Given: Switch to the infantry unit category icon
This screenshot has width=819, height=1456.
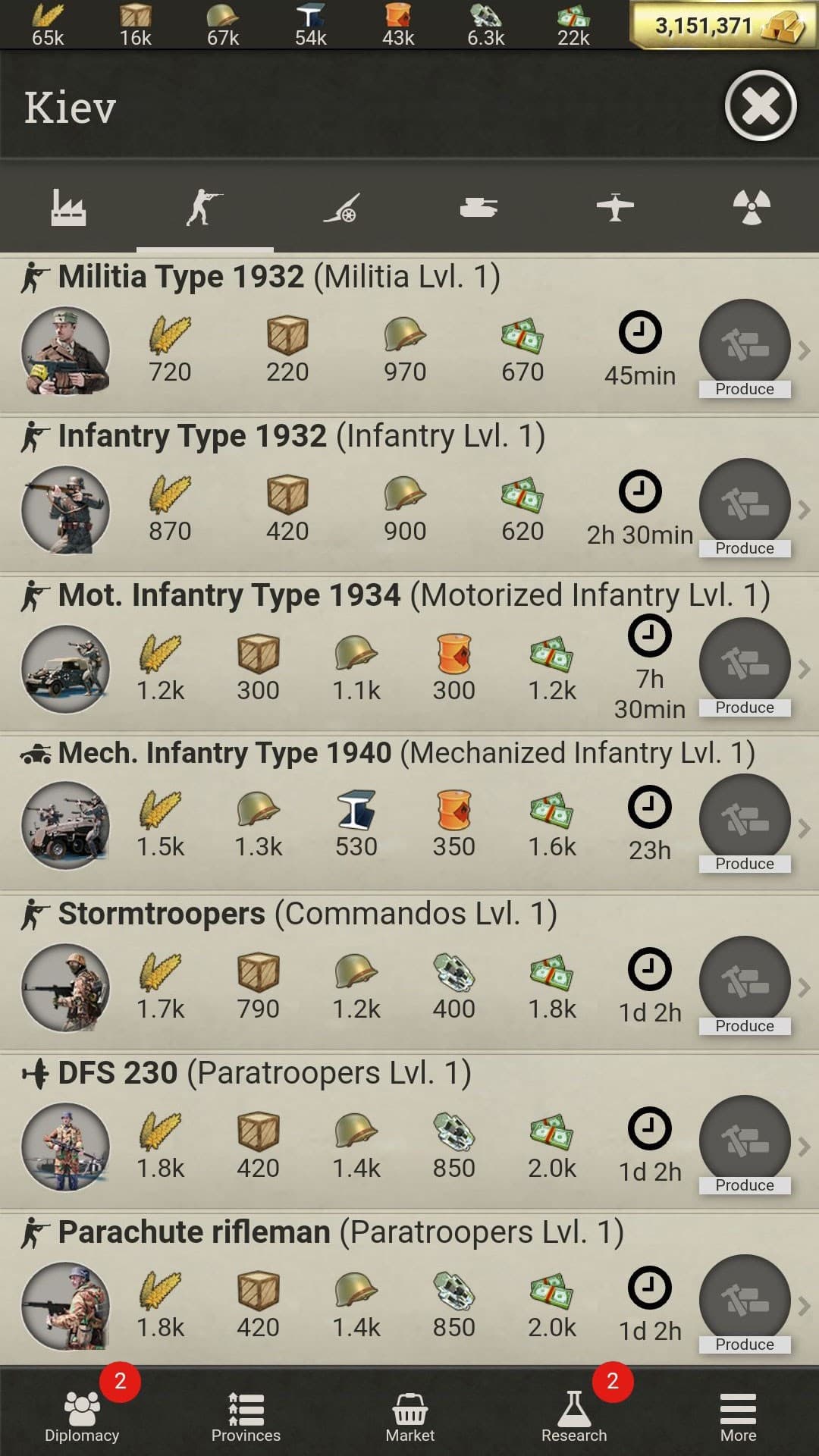Looking at the screenshot, I should (x=205, y=206).
